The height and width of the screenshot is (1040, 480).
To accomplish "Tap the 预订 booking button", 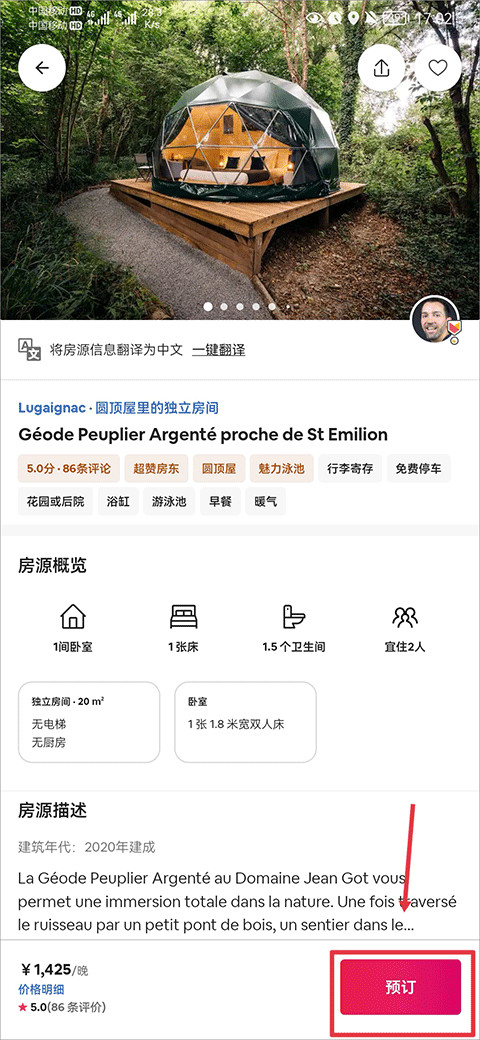I will (400, 986).
